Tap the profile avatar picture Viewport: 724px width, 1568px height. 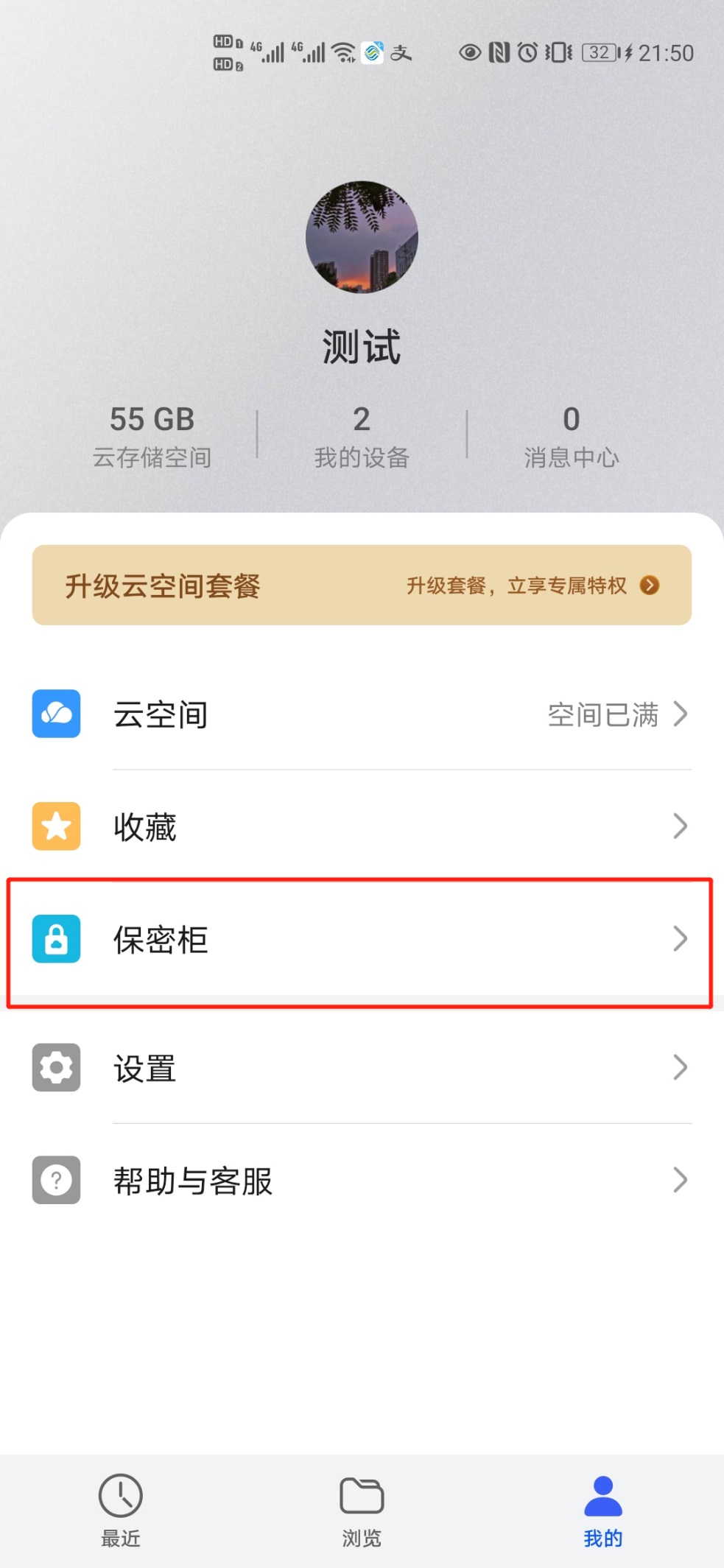coord(362,236)
